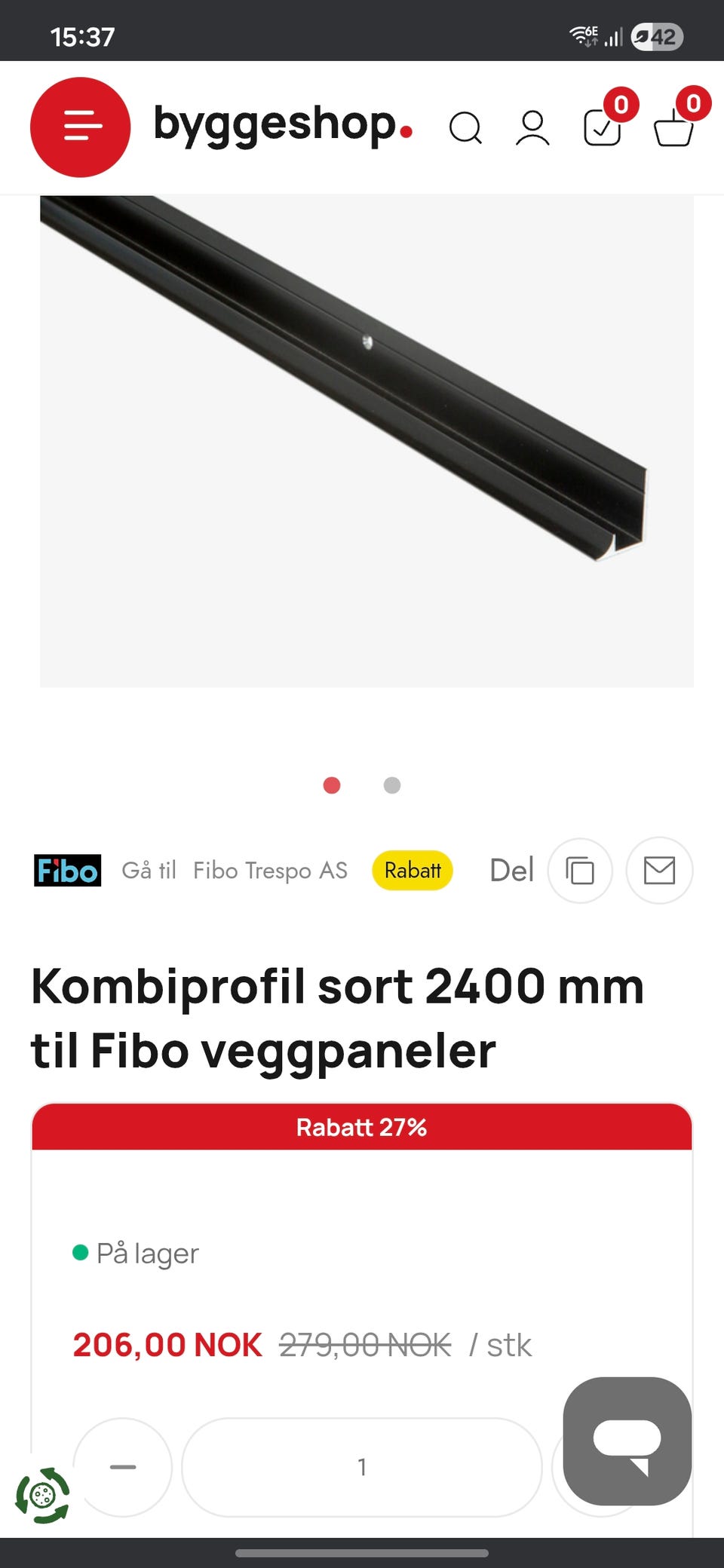This screenshot has width=724, height=1568.
Task: Share product via email
Action: tap(659, 871)
